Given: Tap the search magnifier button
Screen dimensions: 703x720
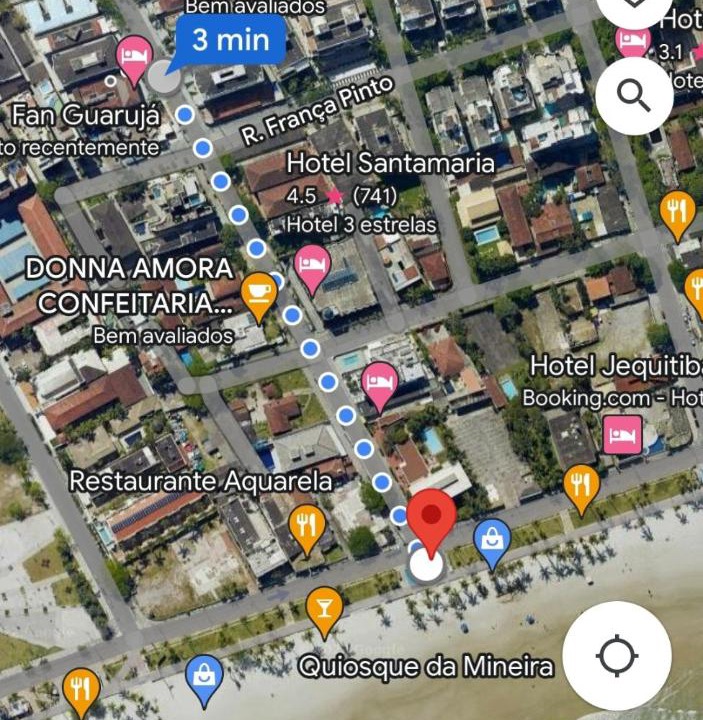Looking at the screenshot, I should click(x=633, y=95).
